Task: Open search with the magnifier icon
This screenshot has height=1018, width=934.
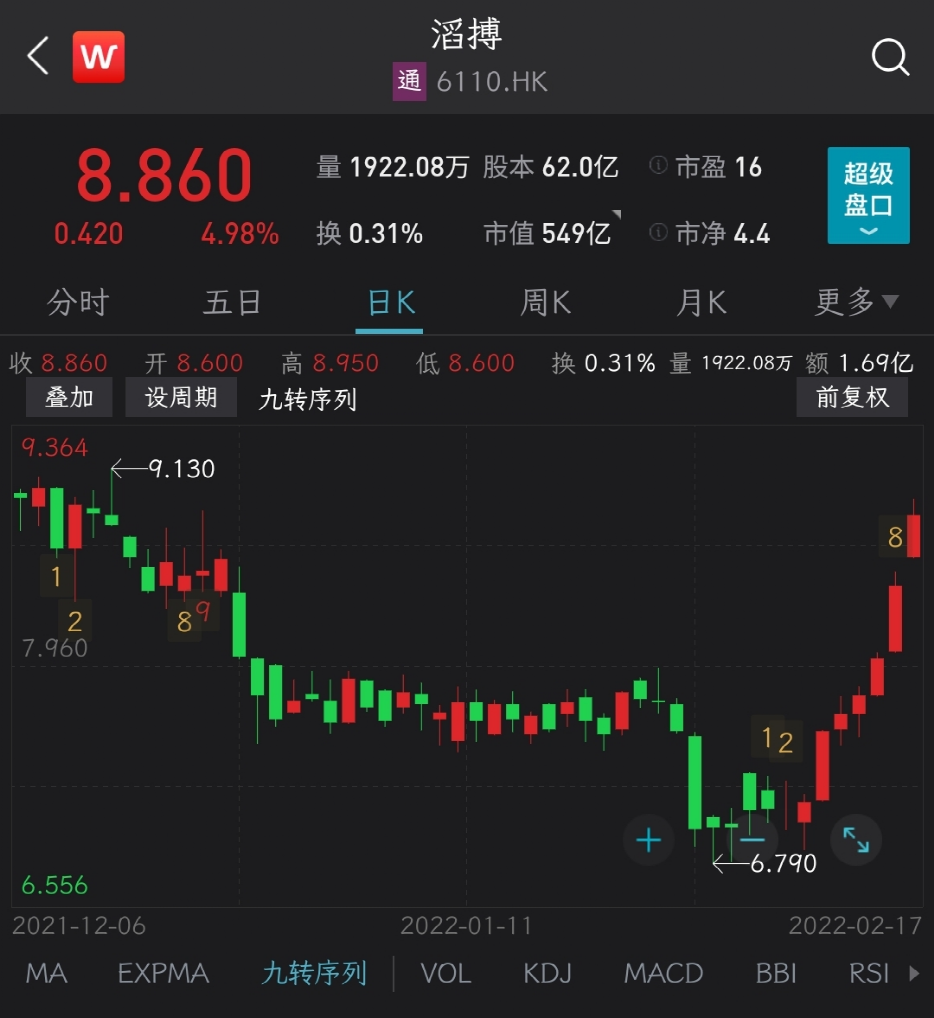Action: click(x=889, y=57)
